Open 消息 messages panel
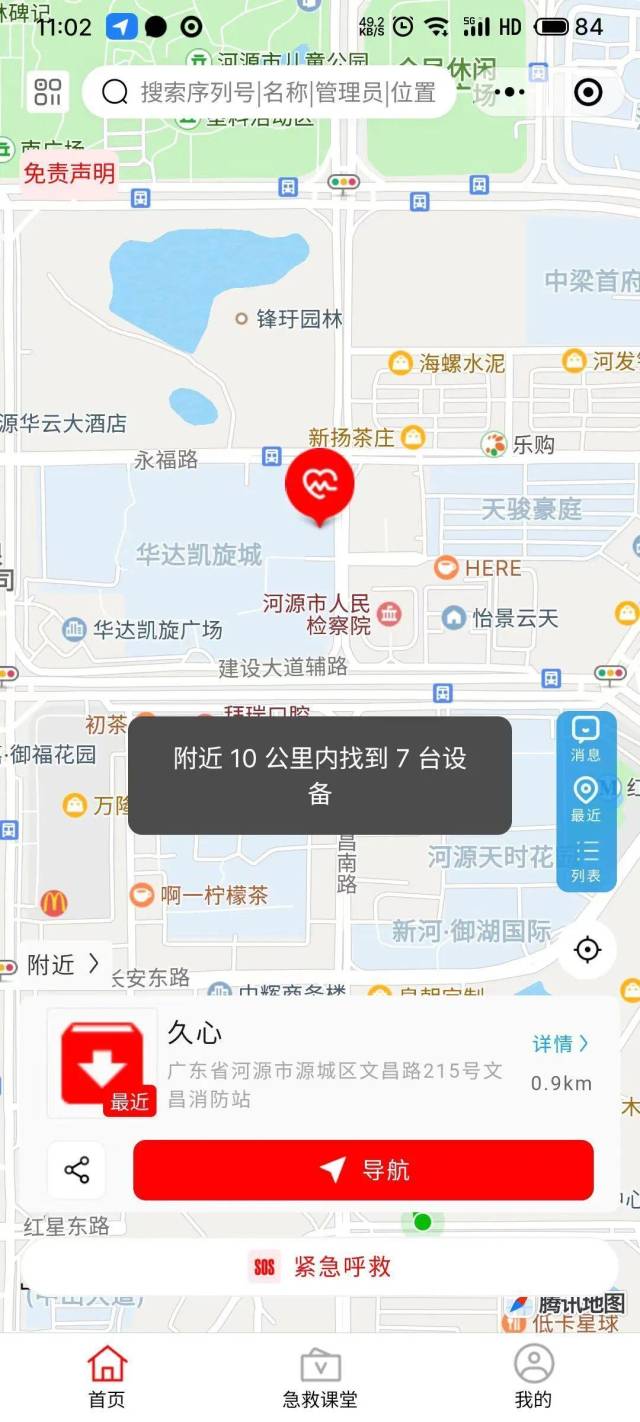The height and width of the screenshot is (1422, 640). (x=586, y=739)
